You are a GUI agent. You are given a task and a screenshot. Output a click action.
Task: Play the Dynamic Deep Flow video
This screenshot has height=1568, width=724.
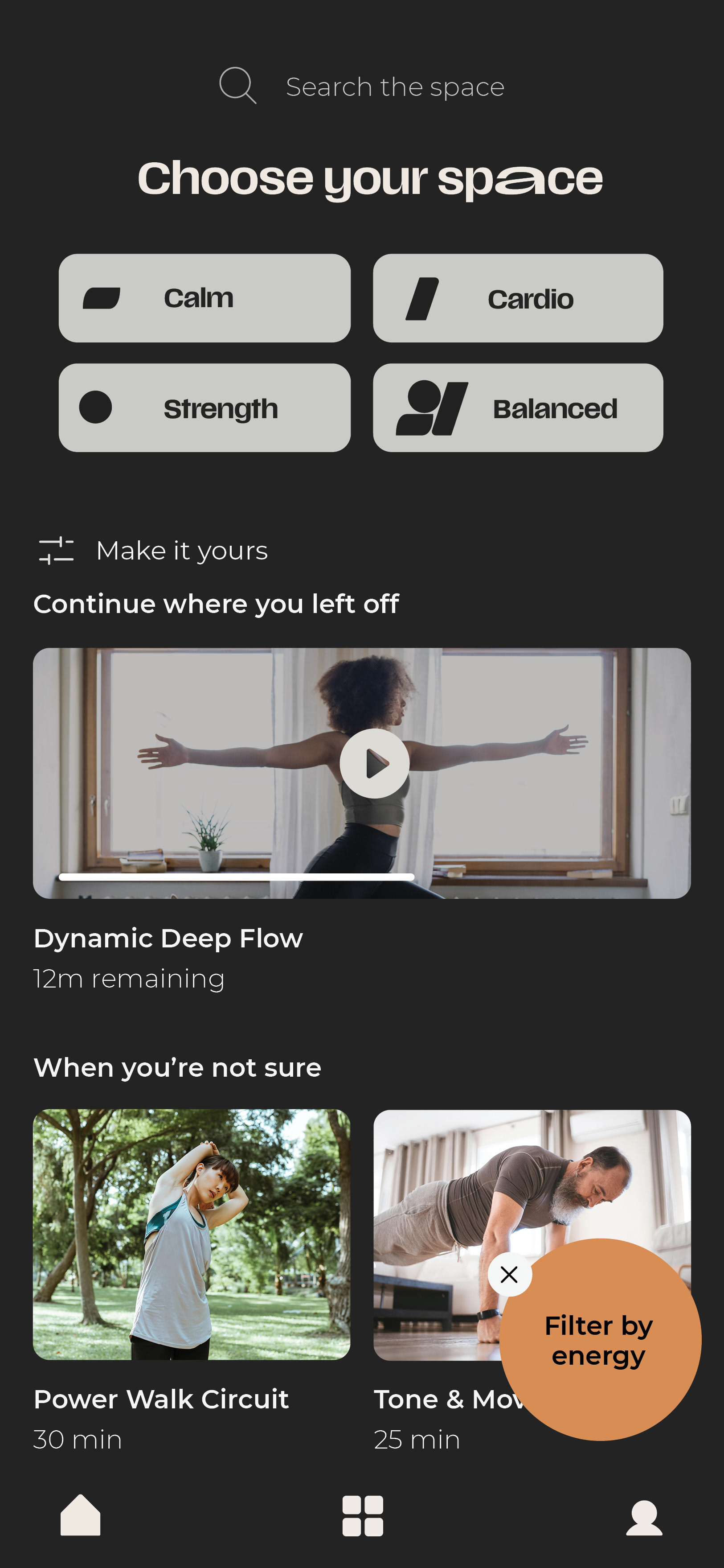(374, 763)
